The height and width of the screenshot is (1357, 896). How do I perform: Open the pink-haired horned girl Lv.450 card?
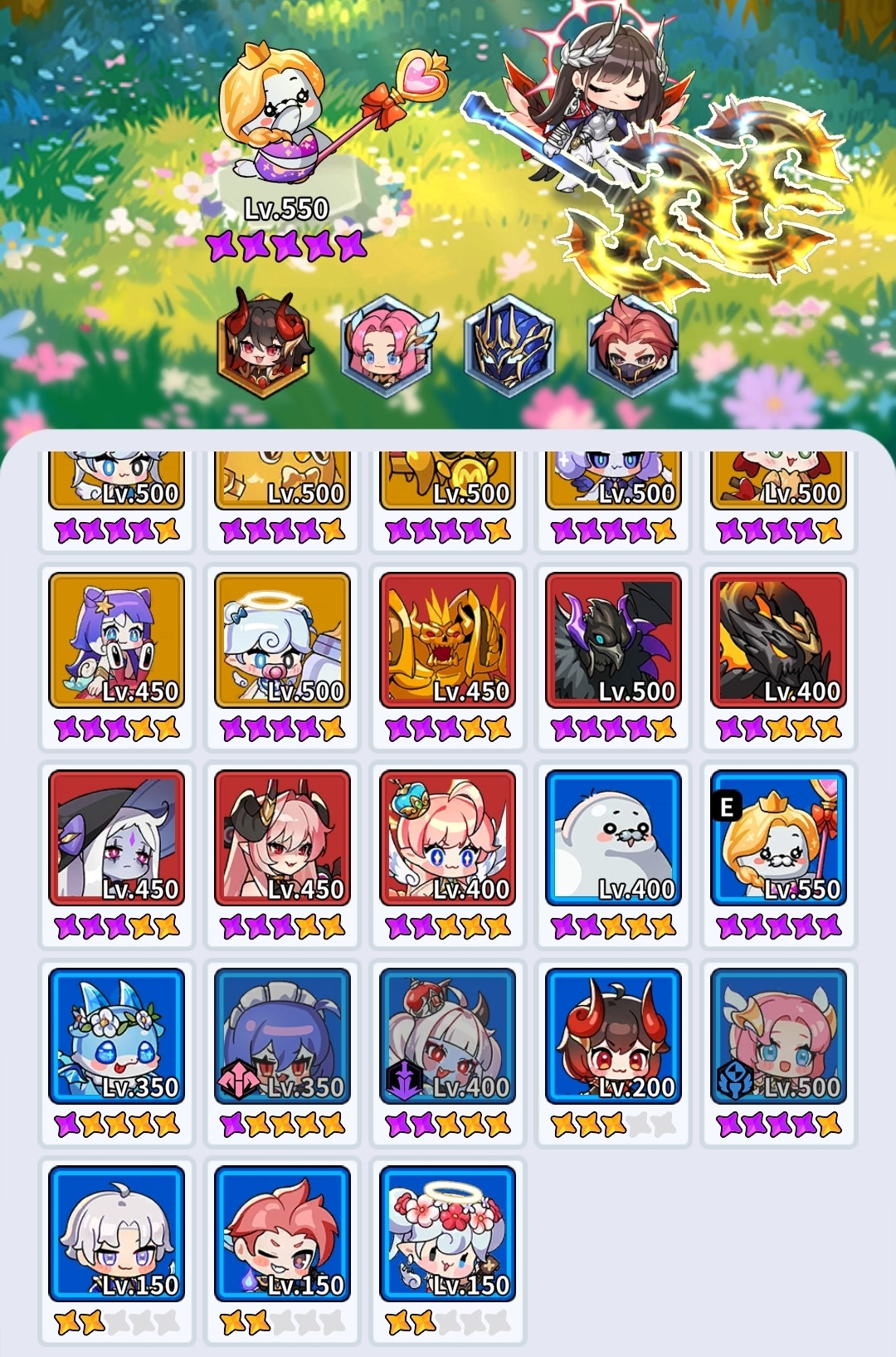(x=282, y=838)
